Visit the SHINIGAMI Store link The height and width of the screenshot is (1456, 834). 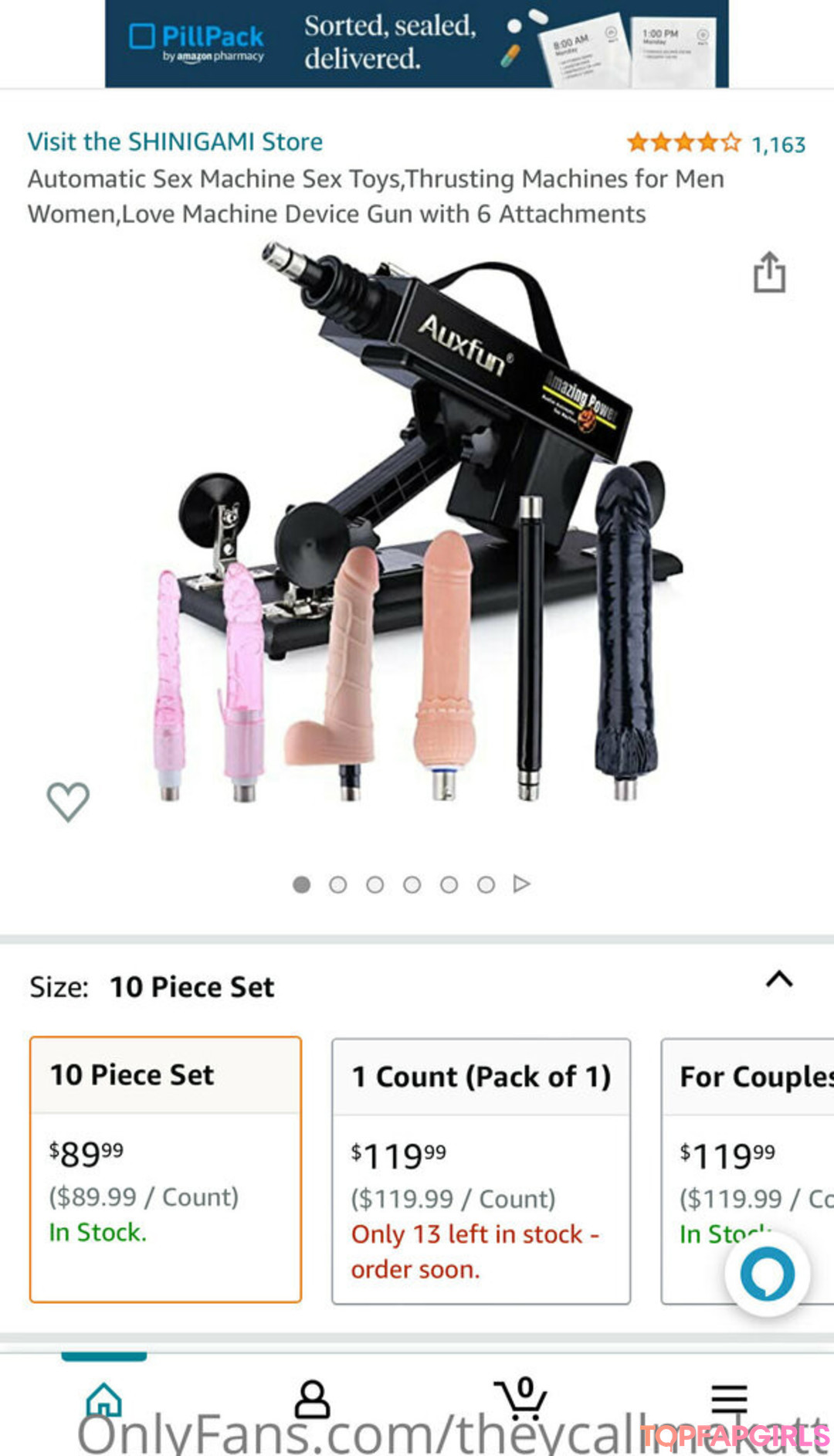click(175, 142)
